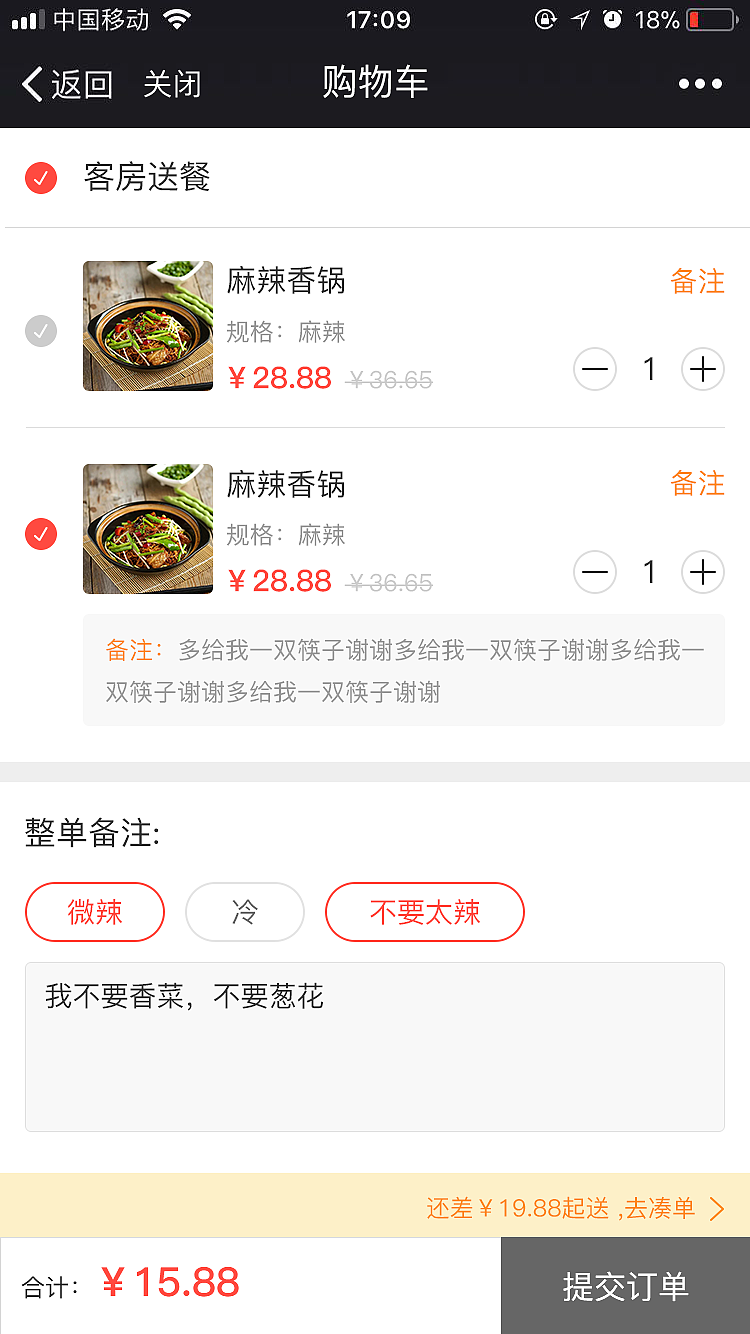Decrease quantity of the first 麻辣香锅 item
Screen dimensions: 750x1334
(595, 369)
